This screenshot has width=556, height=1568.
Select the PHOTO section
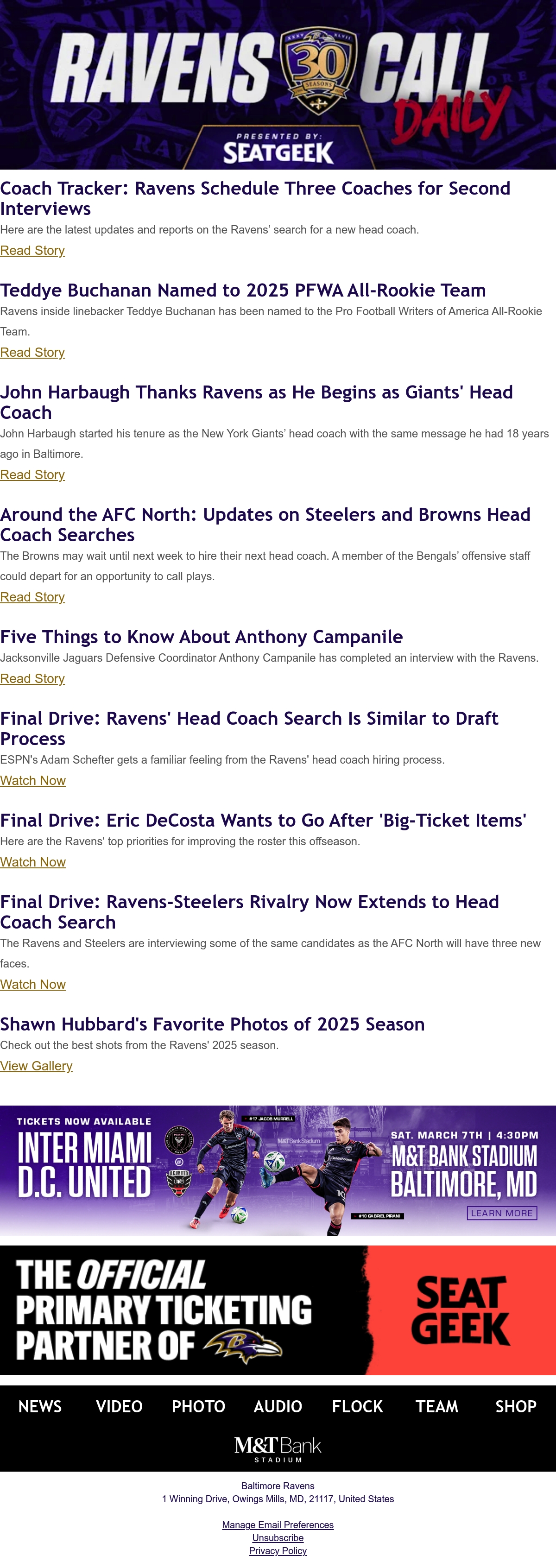[198, 1406]
